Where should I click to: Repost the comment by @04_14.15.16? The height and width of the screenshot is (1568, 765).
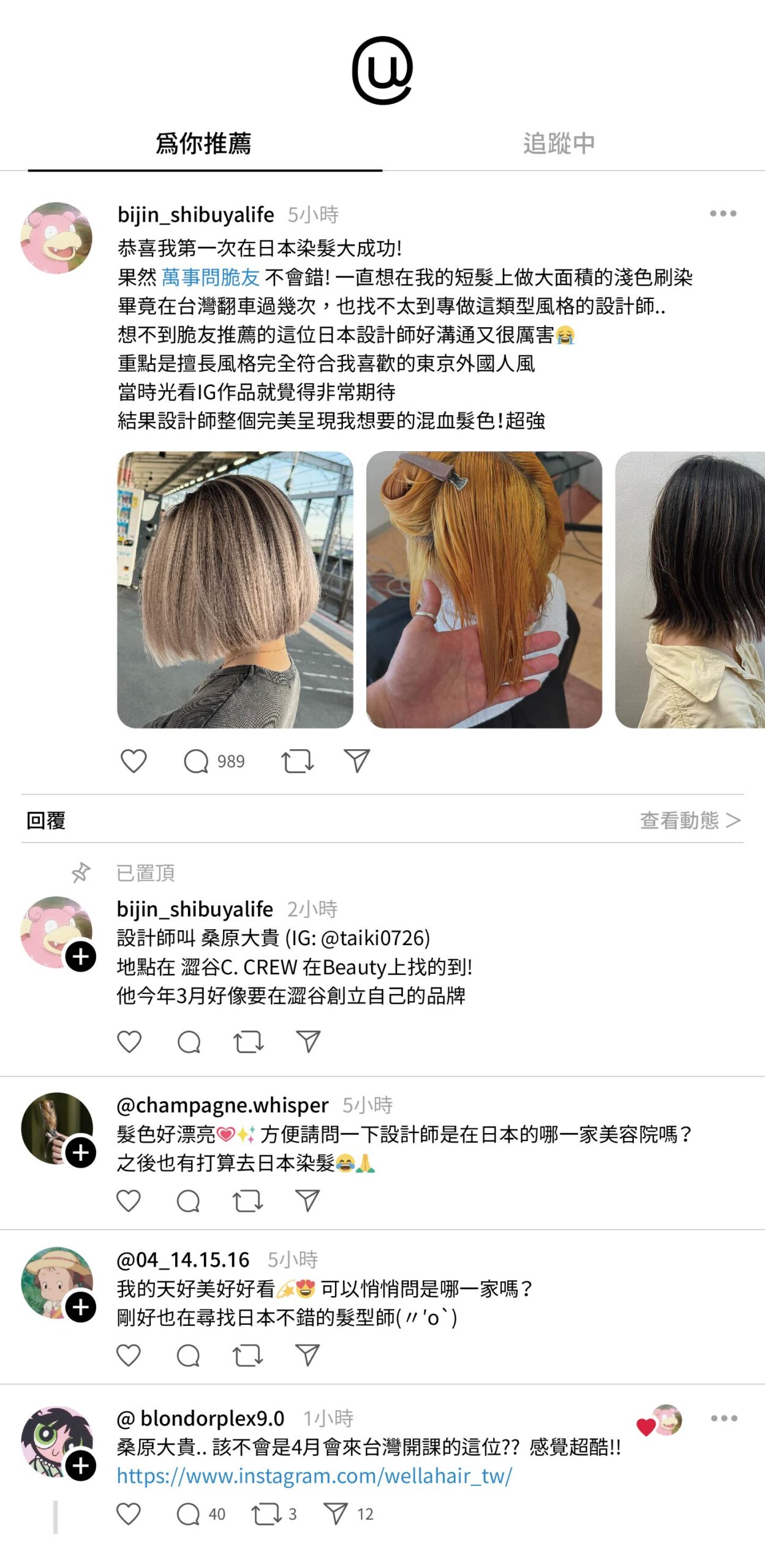(248, 1356)
